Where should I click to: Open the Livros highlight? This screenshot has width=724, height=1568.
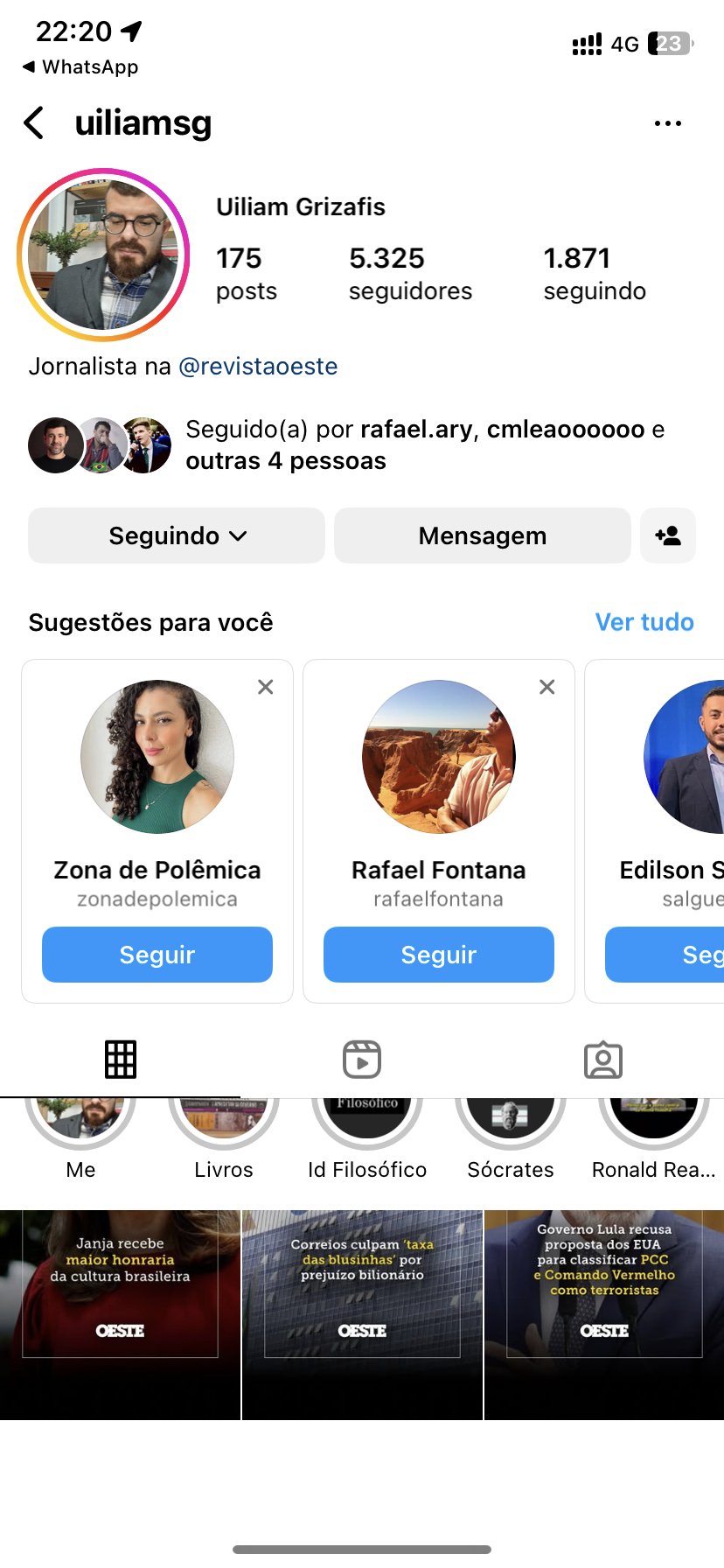(x=224, y=1124)
